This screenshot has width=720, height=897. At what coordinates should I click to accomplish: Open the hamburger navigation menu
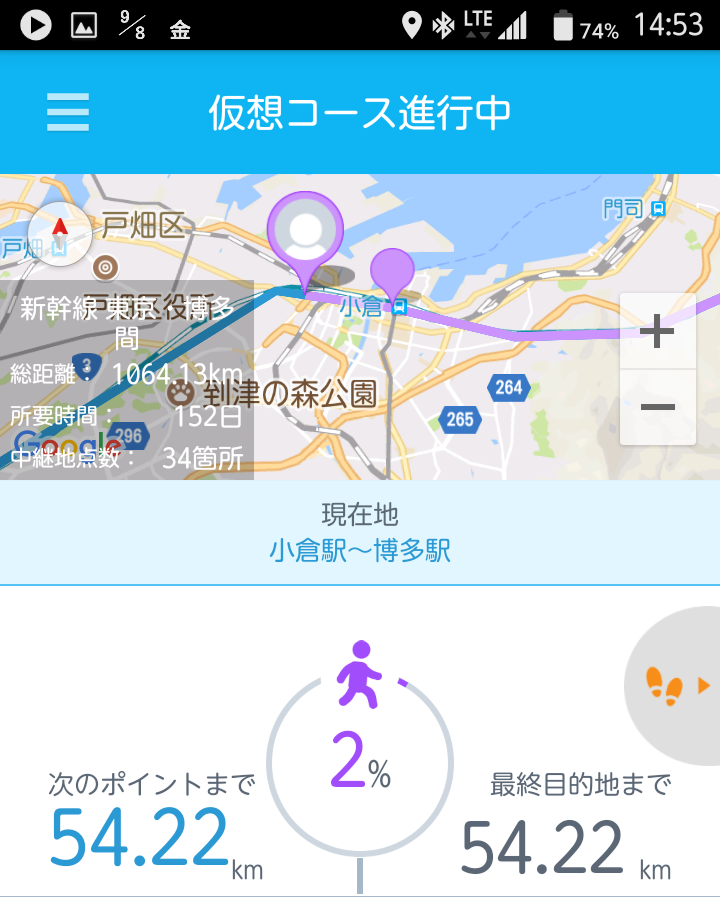click(x=68, y=112)
